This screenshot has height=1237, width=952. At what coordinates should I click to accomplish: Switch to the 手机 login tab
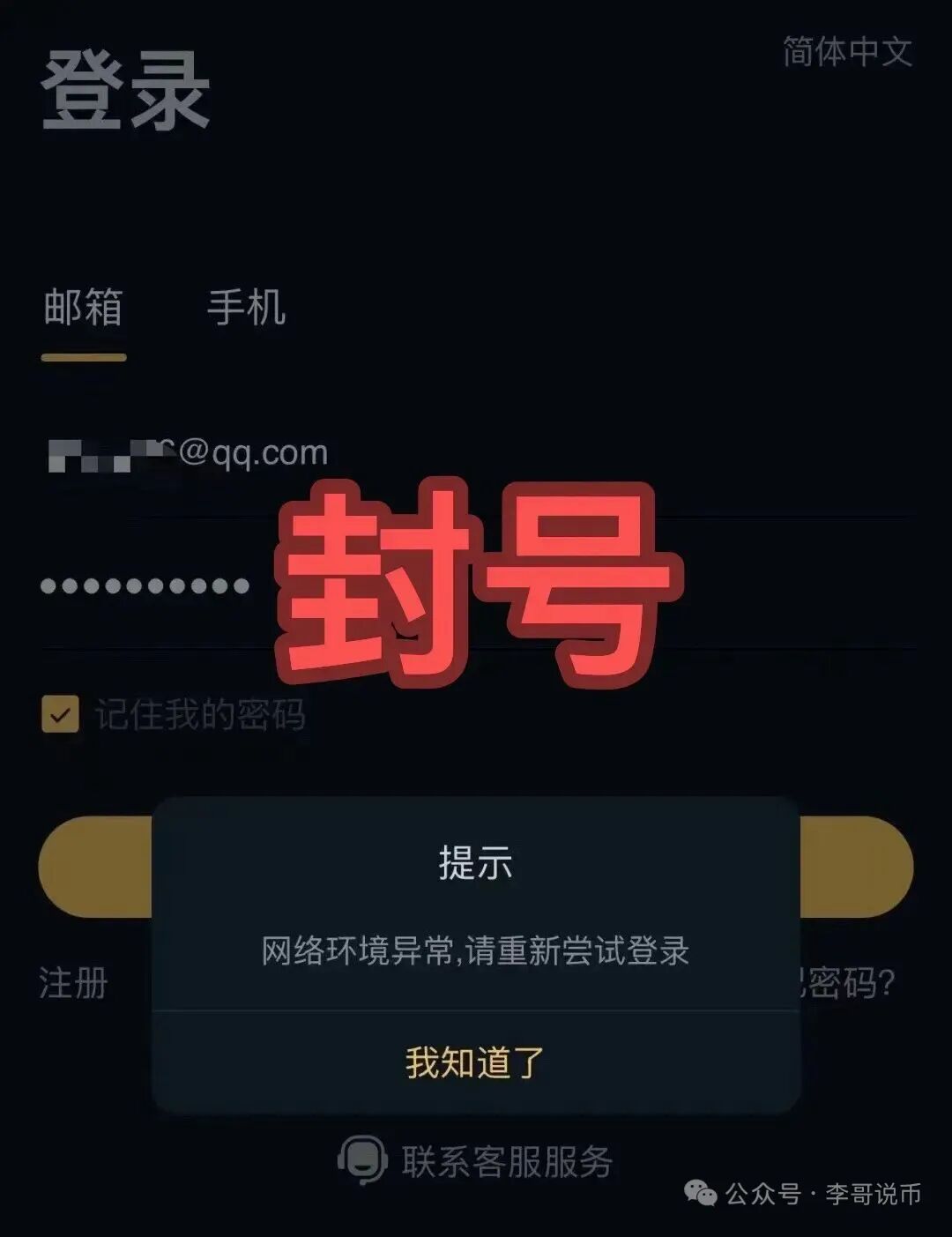246,308
